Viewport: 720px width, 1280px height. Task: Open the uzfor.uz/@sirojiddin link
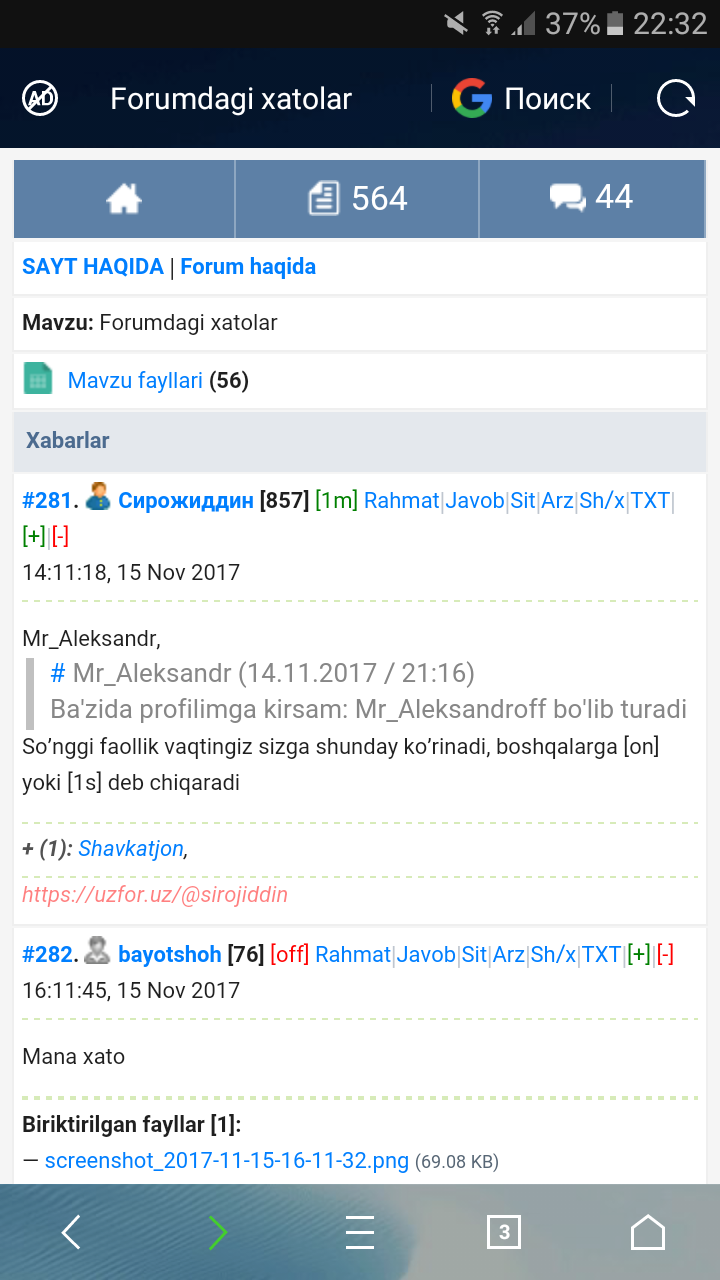pyautogui.click(x=155, y=895)
